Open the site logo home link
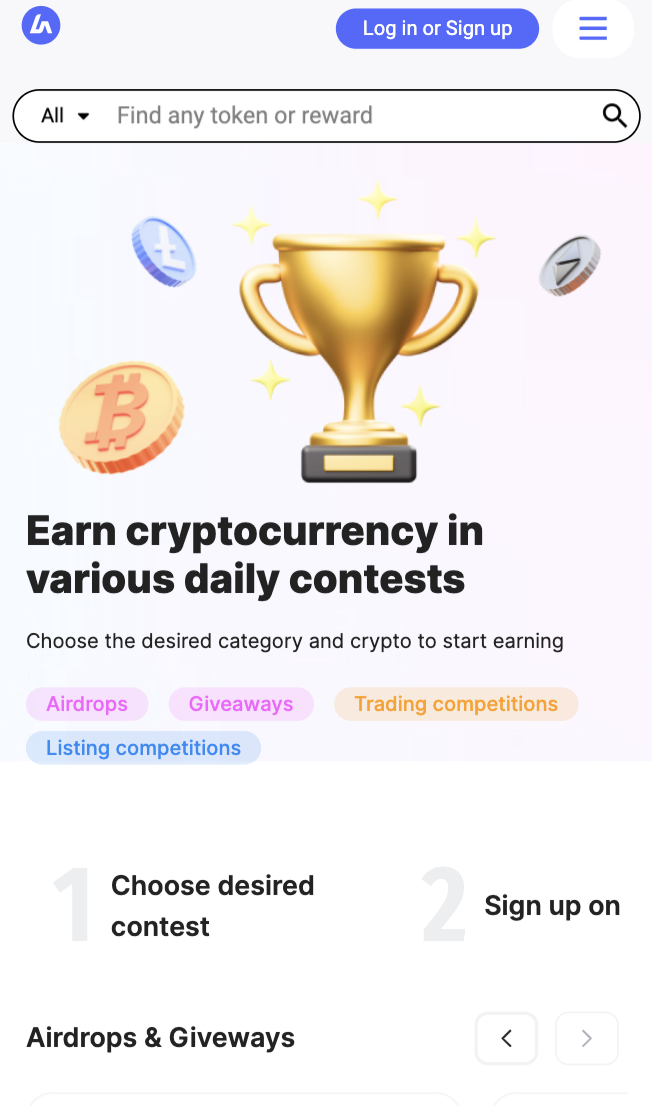Viewport: 652px width, 1106px height. coord(41,25)
